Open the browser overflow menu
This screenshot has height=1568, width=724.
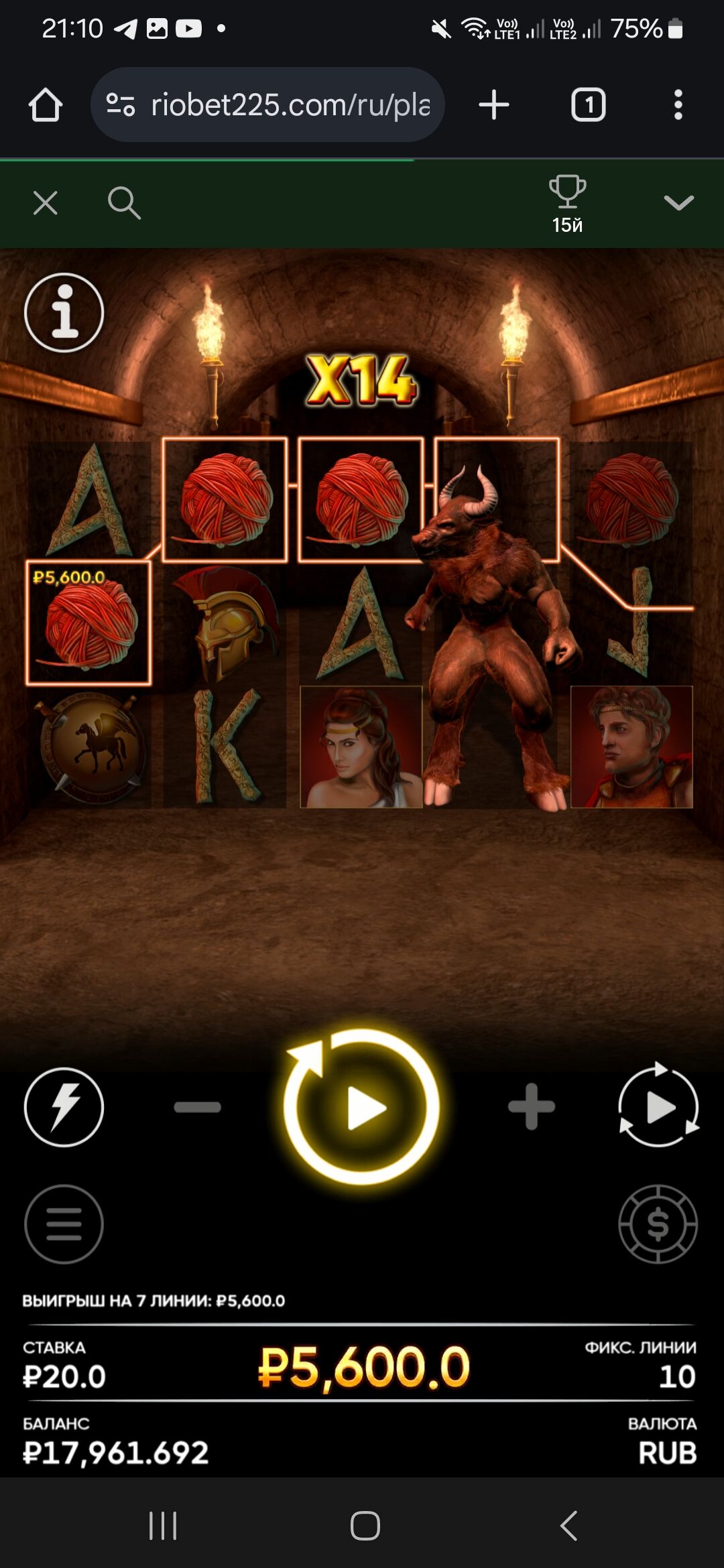678,105
